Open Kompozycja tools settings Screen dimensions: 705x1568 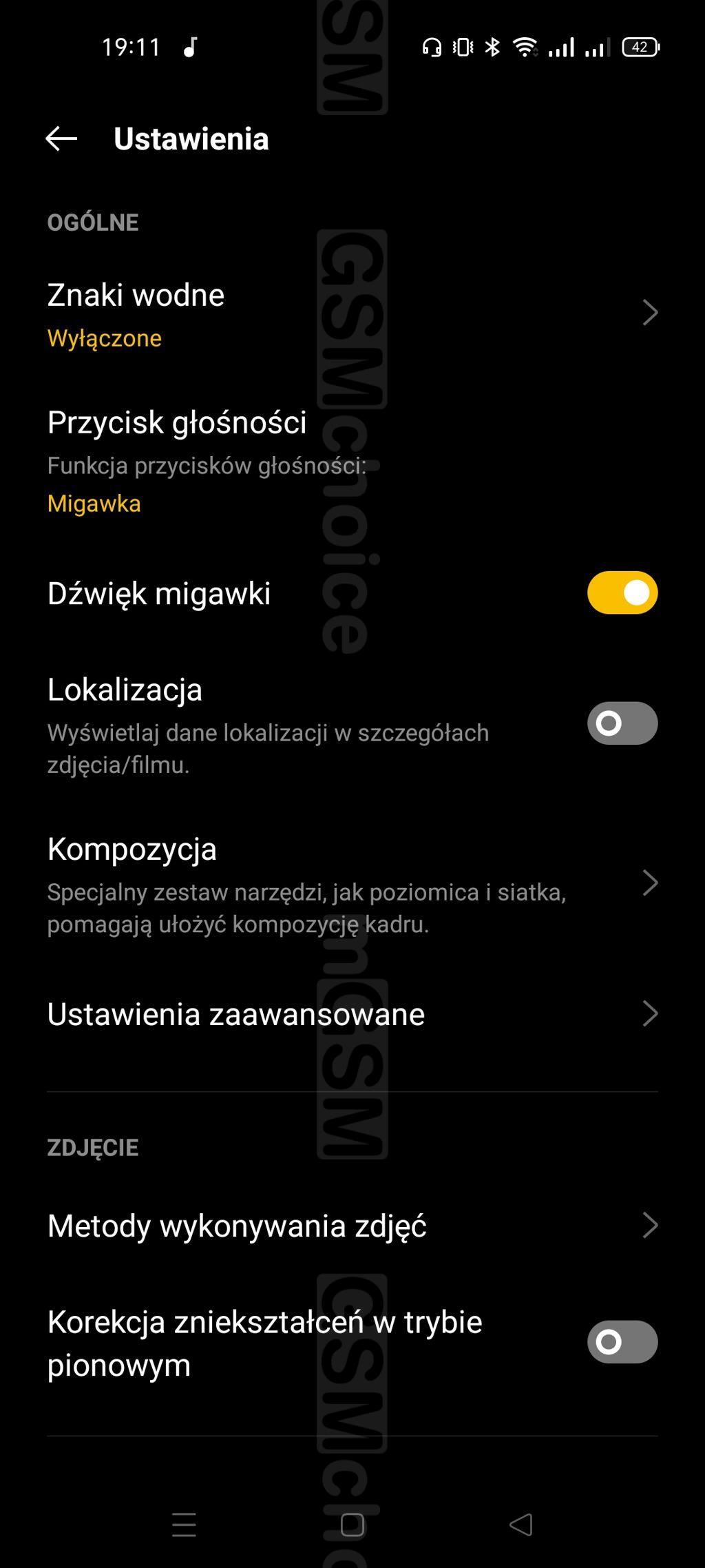pos(352,885)
